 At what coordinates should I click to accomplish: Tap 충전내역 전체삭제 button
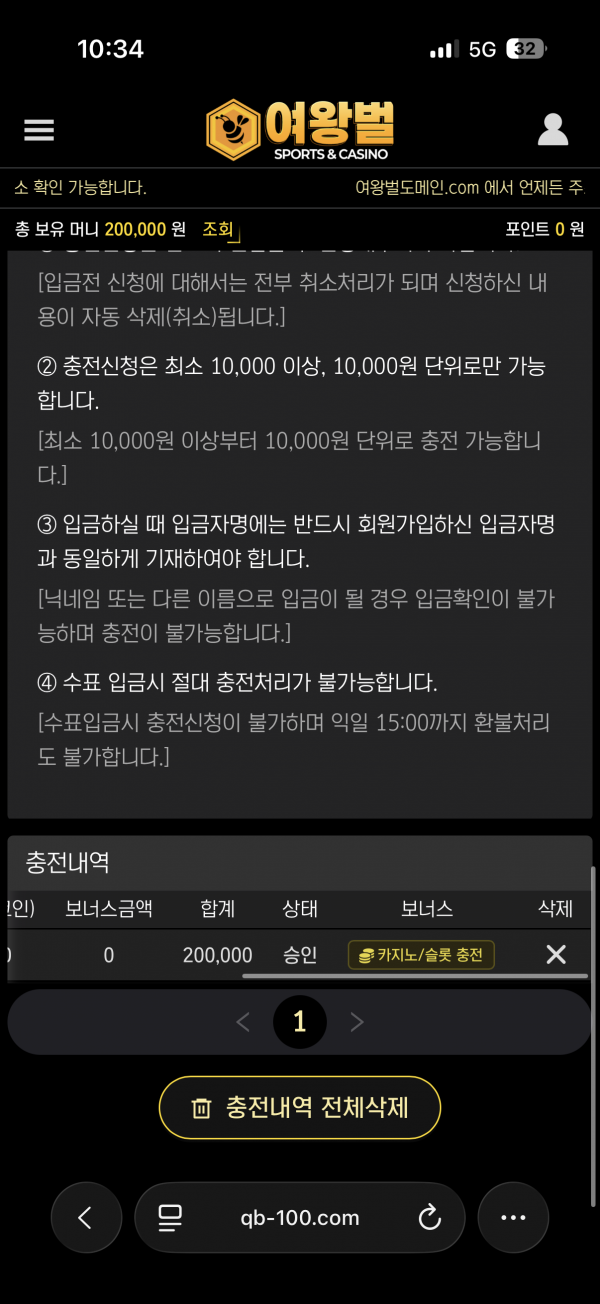click(x=300, y=1108)
